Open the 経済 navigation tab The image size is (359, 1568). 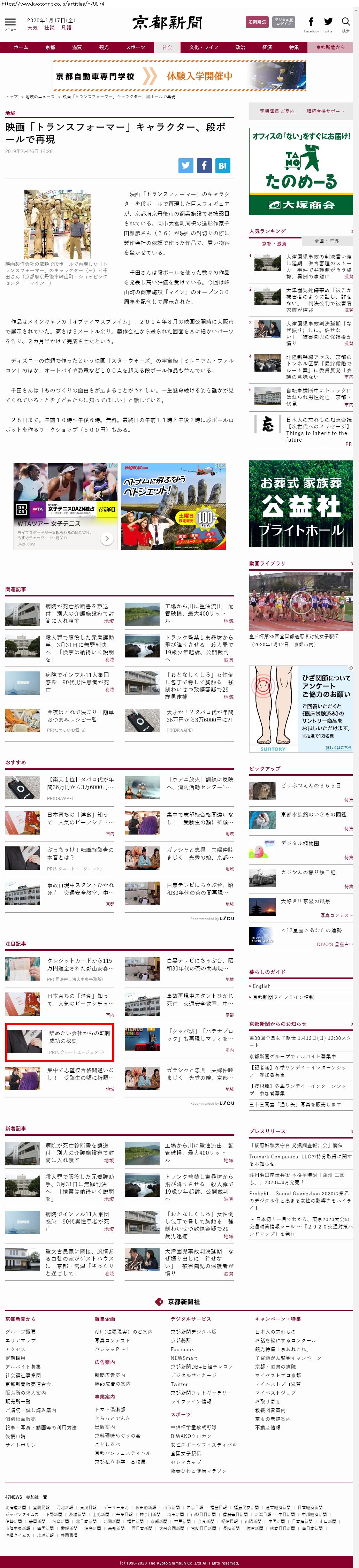click(267, 47)
